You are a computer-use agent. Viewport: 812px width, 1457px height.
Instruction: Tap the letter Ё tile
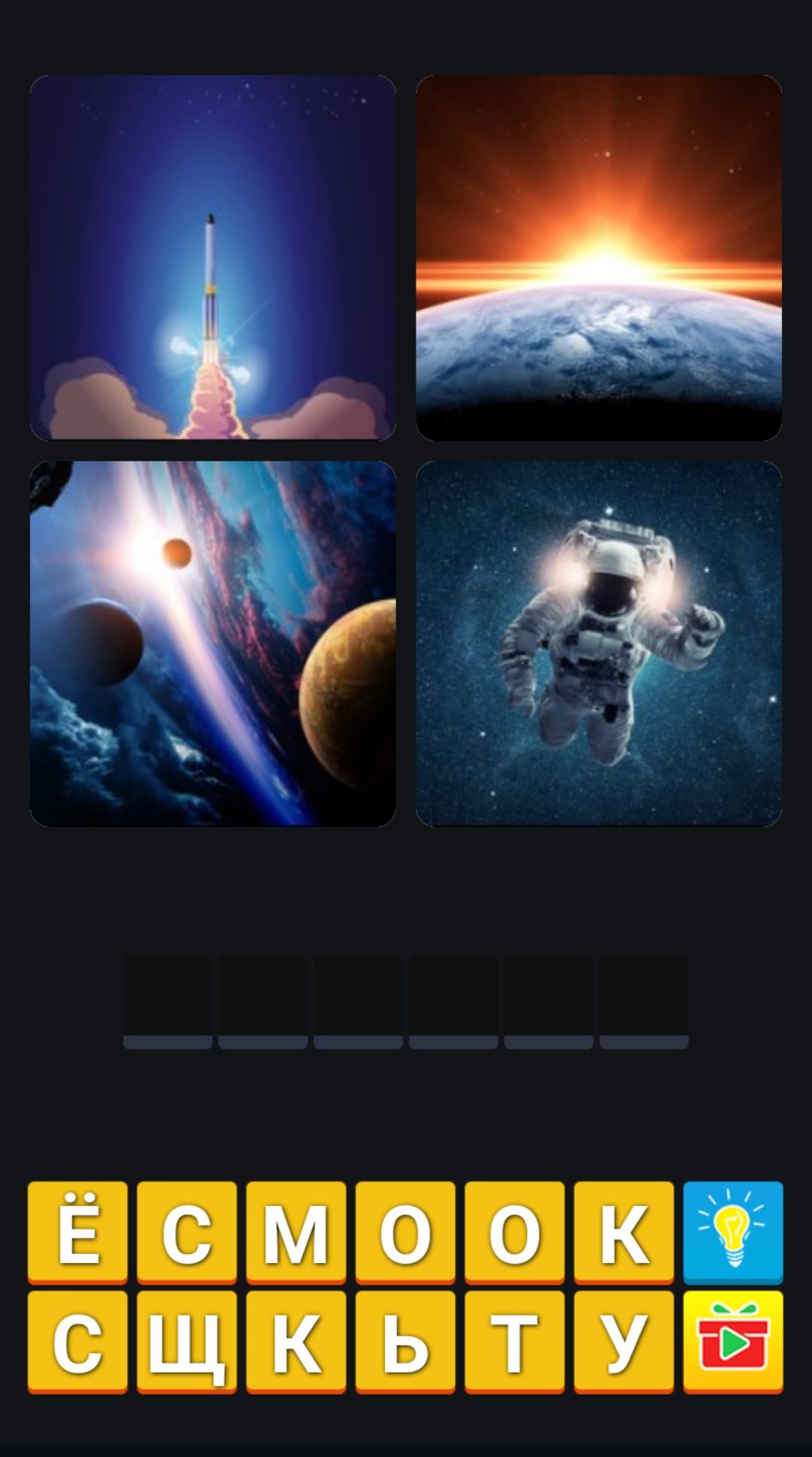pos(77,1231)
